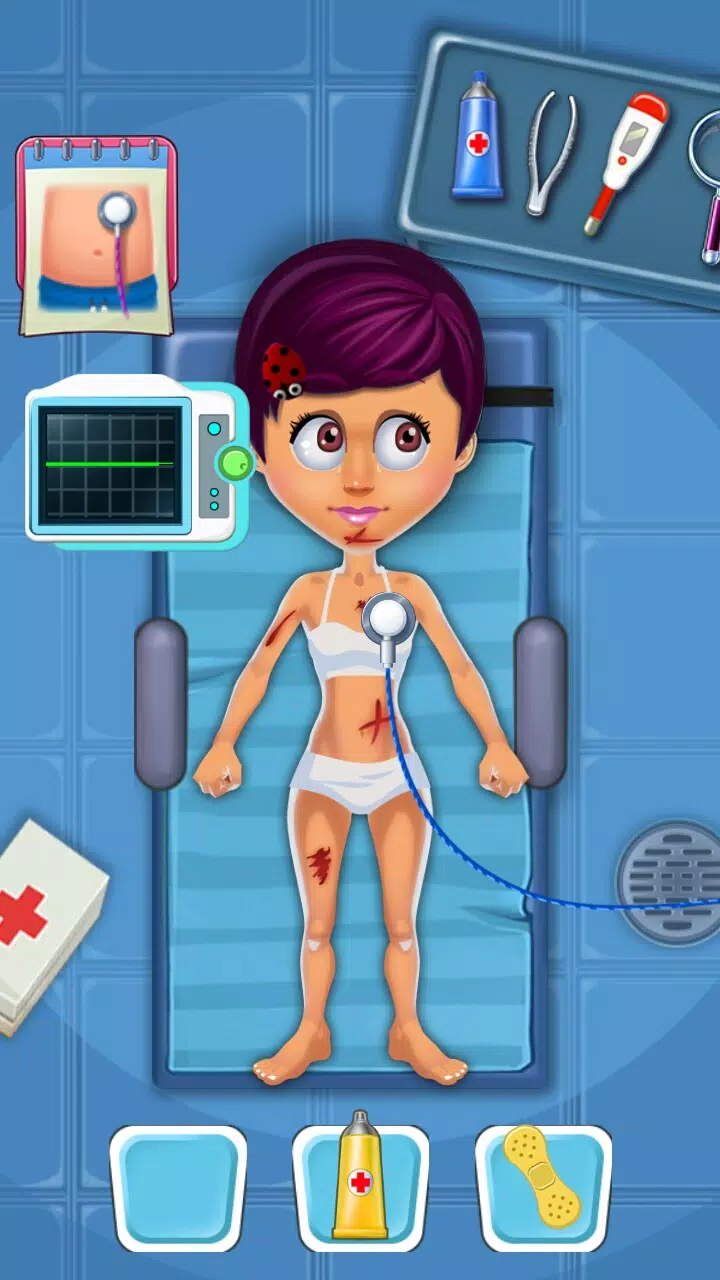Choose the magnifying glass tool

706,185
